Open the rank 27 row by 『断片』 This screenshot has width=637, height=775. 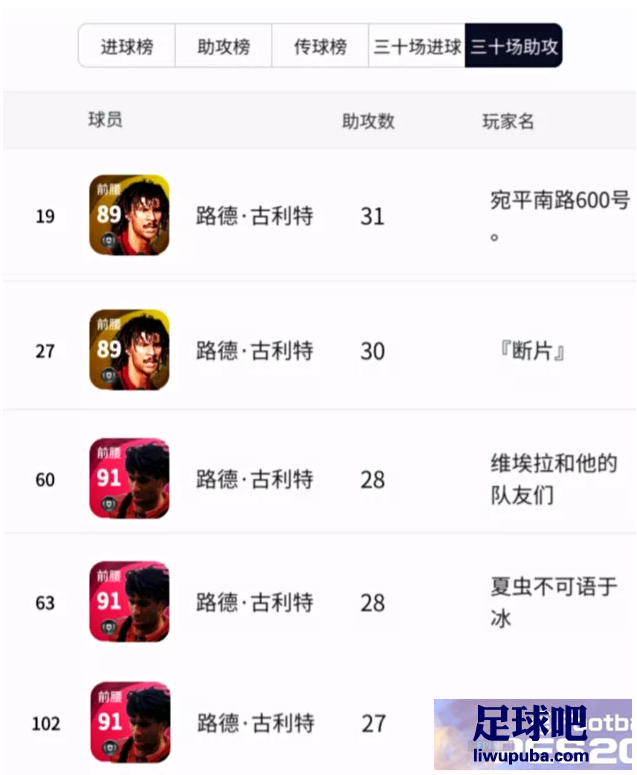pos(318,351)
